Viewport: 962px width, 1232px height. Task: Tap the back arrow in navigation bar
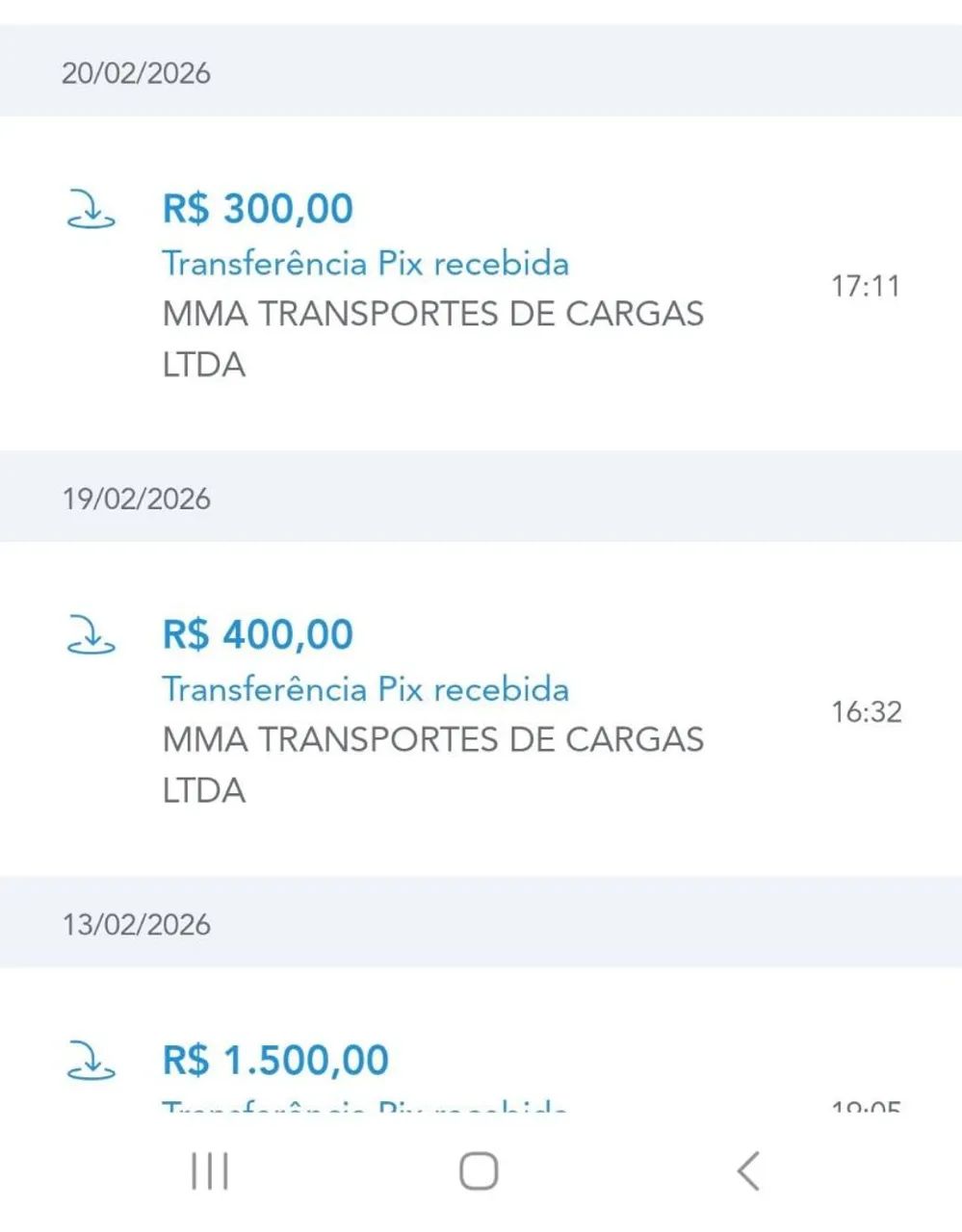coord(749,1169)
